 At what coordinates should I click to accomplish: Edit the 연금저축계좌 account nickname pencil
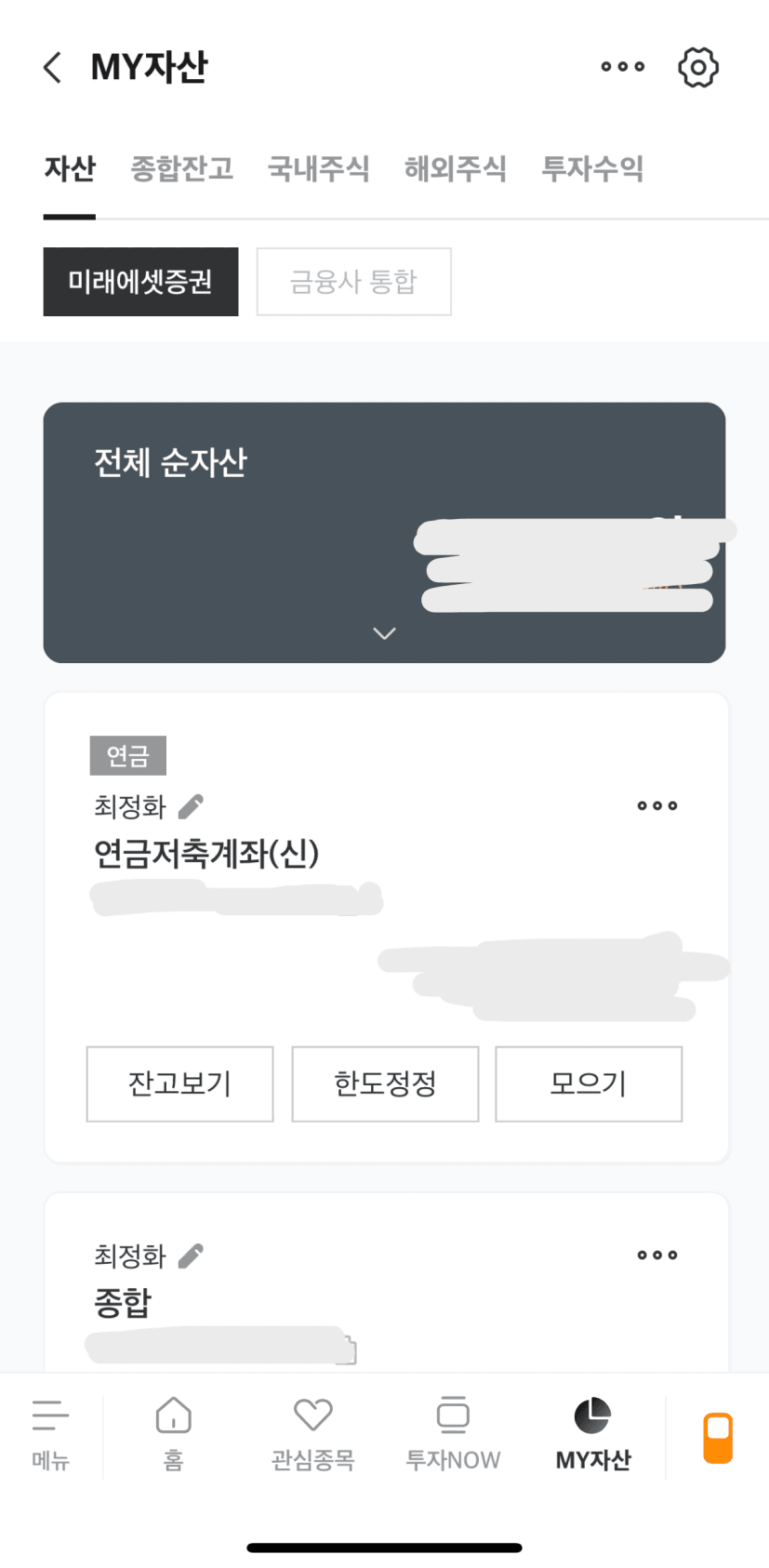point(191,806)
